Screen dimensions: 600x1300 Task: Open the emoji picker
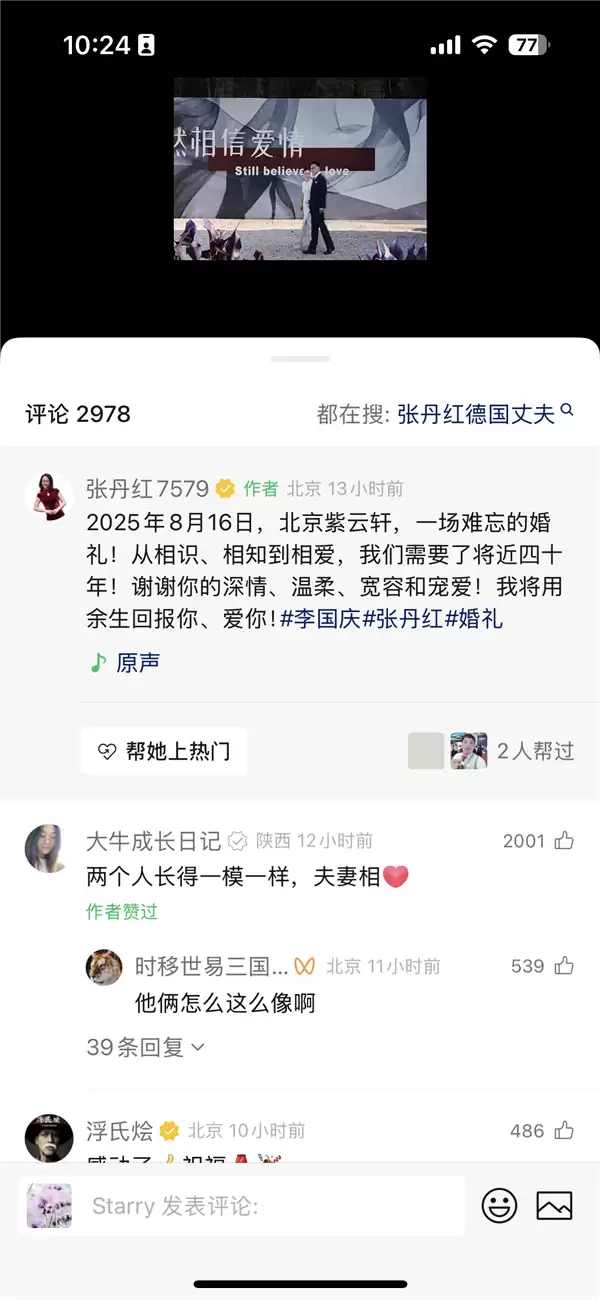pyautogui.click(x=499, y=1205)
